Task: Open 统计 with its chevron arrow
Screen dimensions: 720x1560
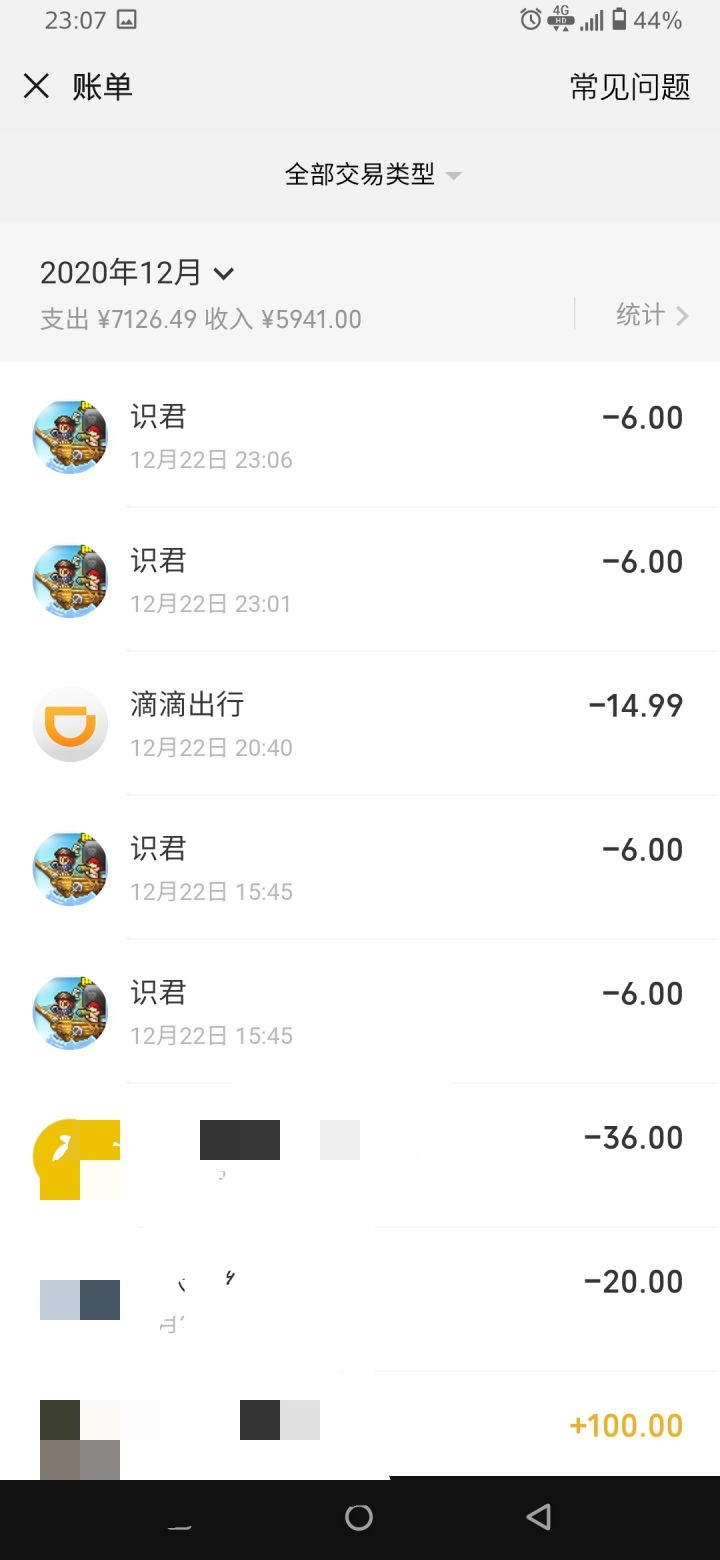Action: [655, 315]
